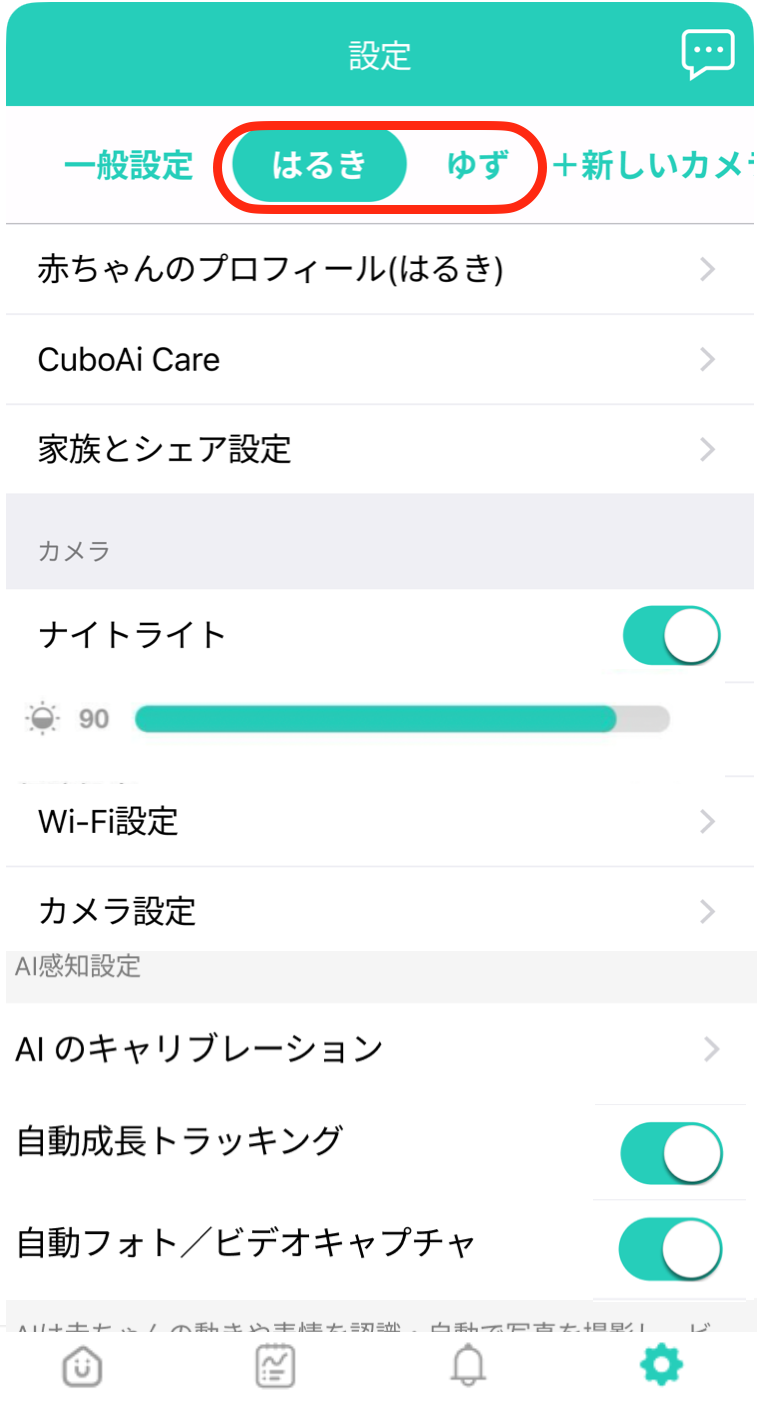Open the notifications bell tab
760x1423 pixels.
tap(468, 1367)
